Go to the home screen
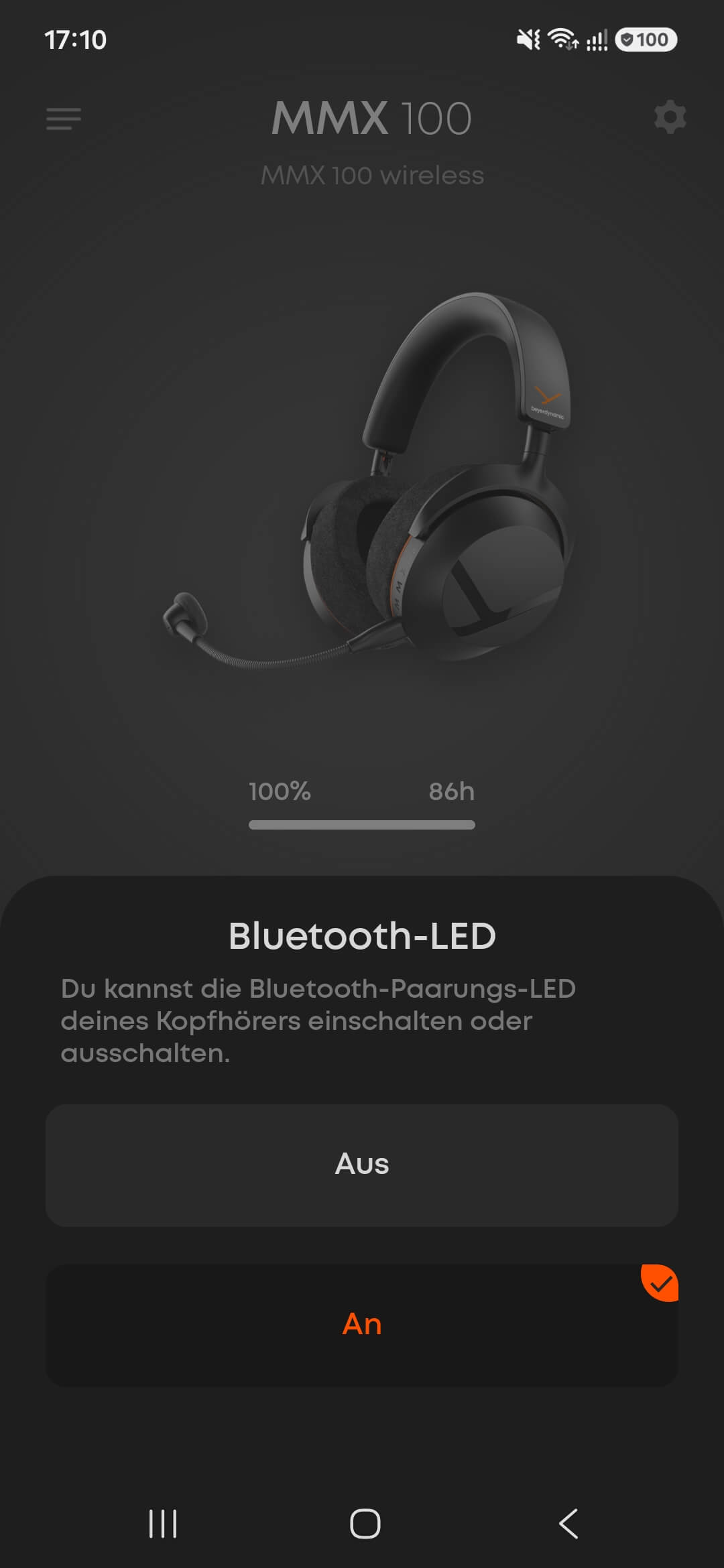Viewport: 724px width, 1568px height. click(x=365, y=1524)
